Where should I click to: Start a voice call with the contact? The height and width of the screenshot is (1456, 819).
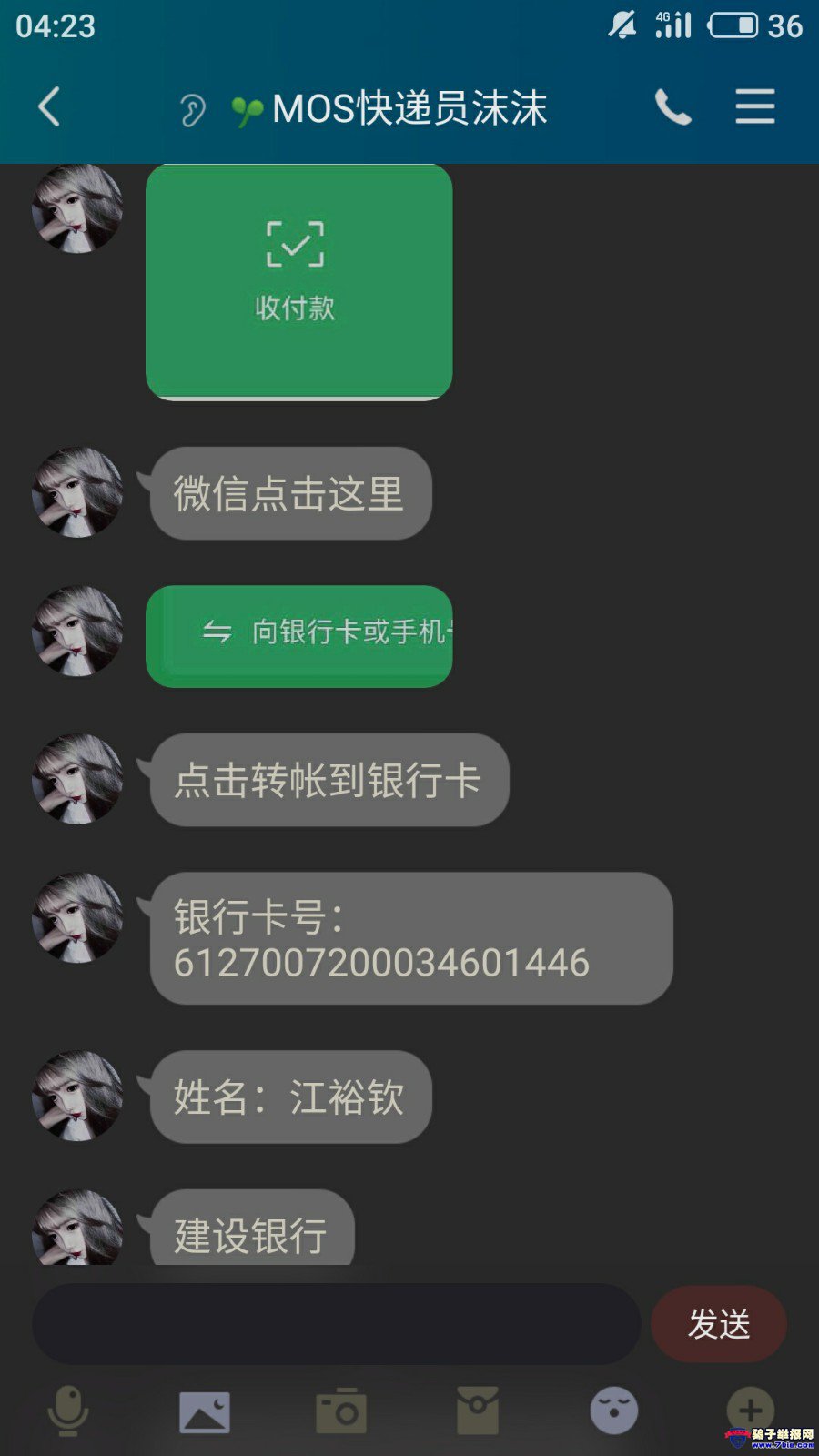[x=672, y=108]
